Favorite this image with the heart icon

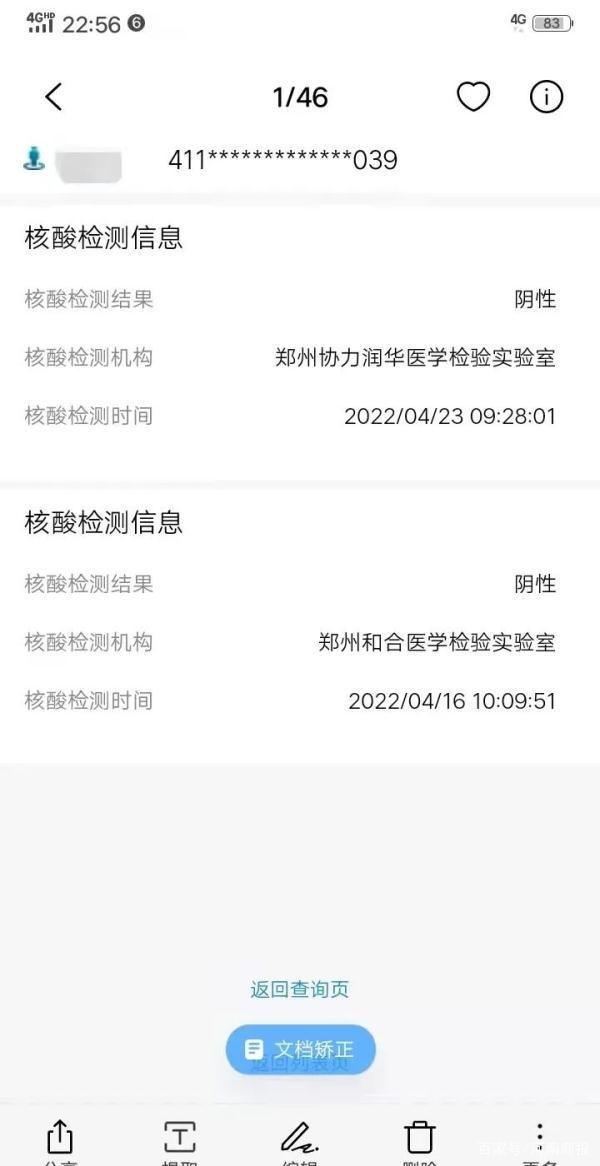point(473,97)
